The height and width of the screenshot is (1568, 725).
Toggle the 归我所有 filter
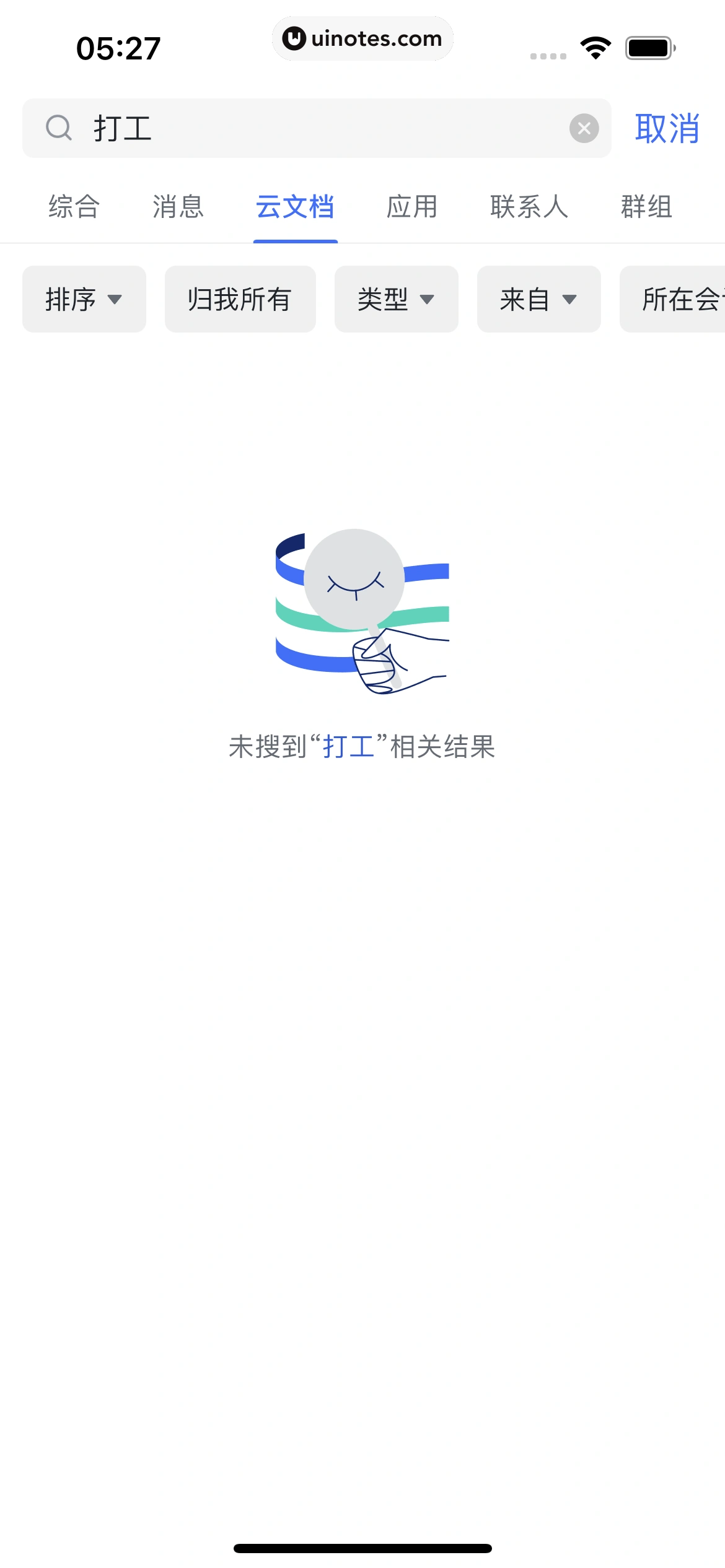[x=240, y=299]
